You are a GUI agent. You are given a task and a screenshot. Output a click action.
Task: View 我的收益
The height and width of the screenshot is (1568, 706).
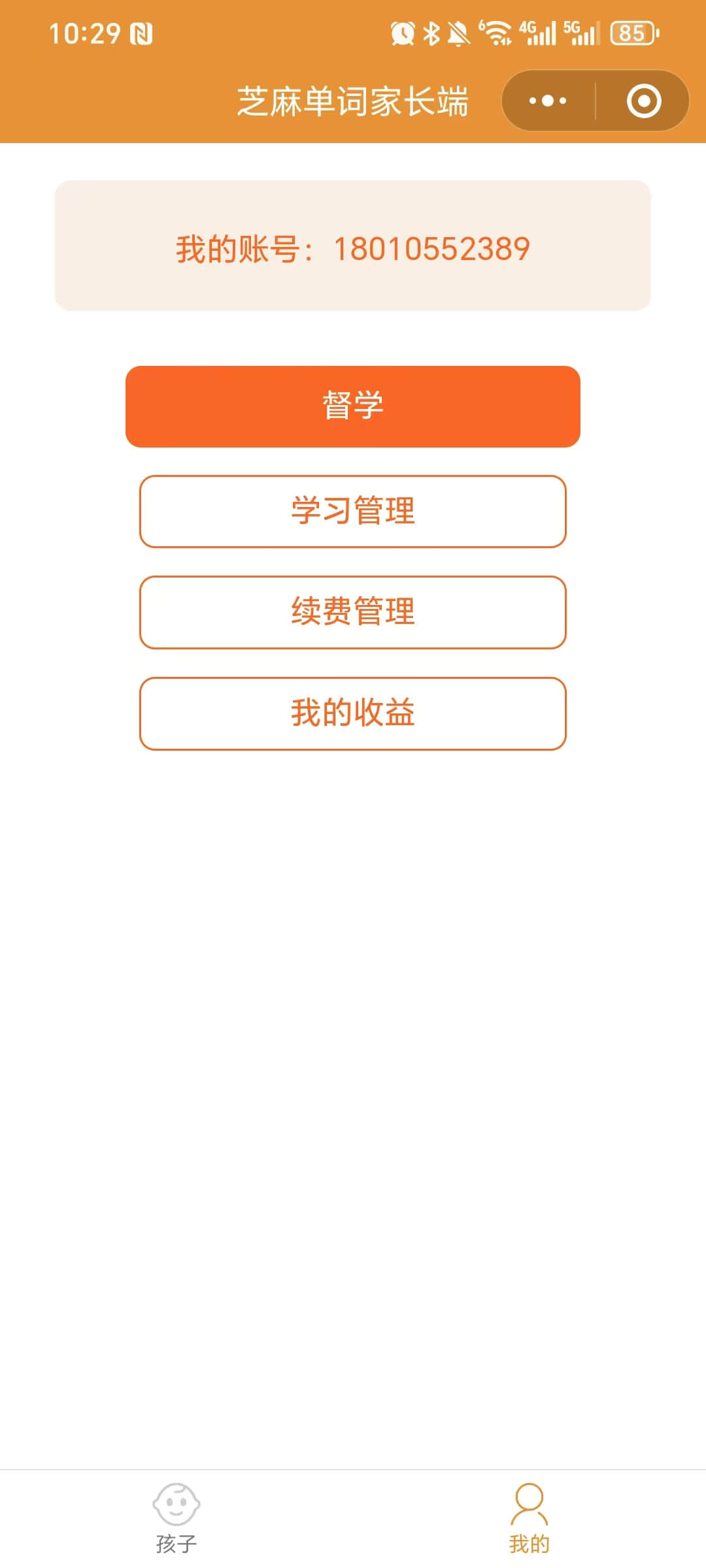click(x=353, y=713)
